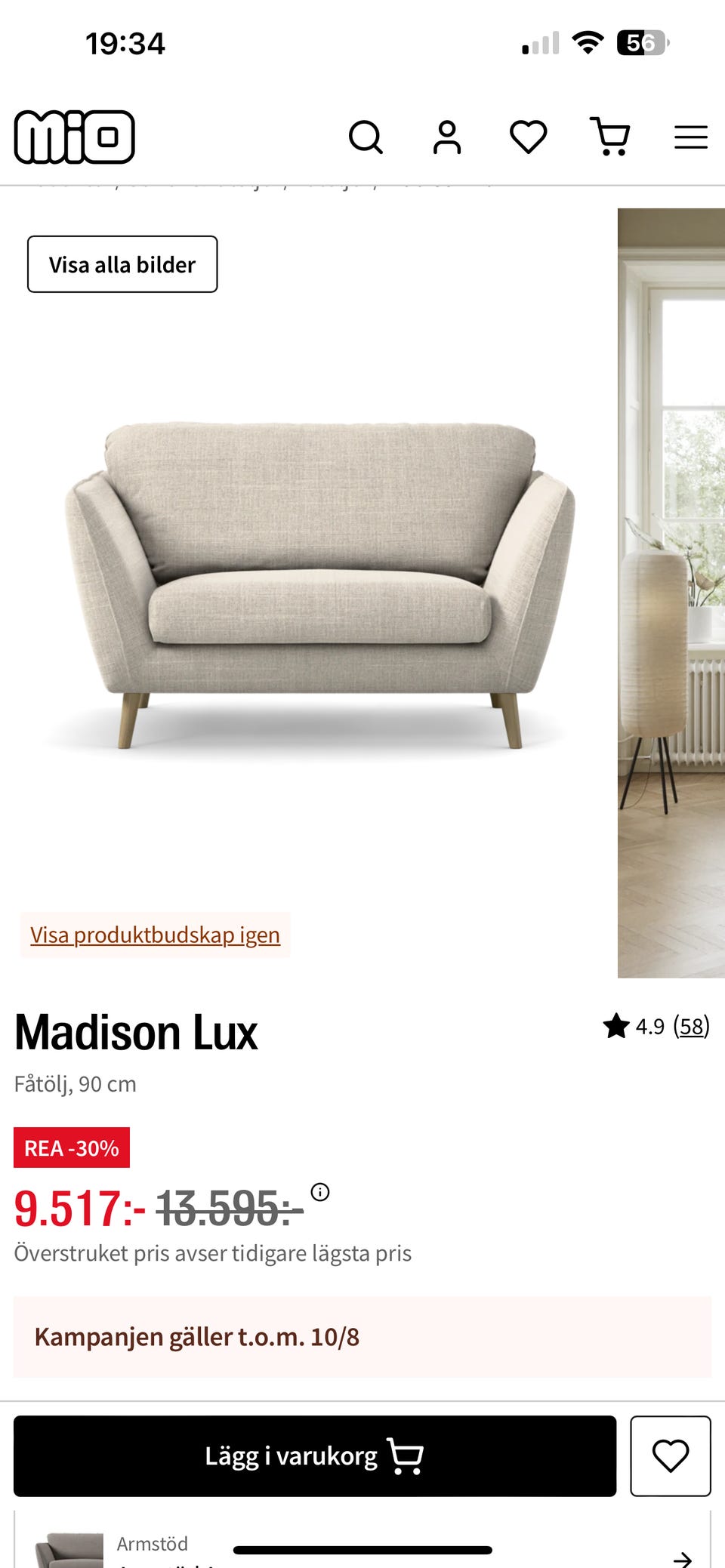
Task: Open the Madison Lux armchair image
Action: pyautogui.click(x=319, y=585)
